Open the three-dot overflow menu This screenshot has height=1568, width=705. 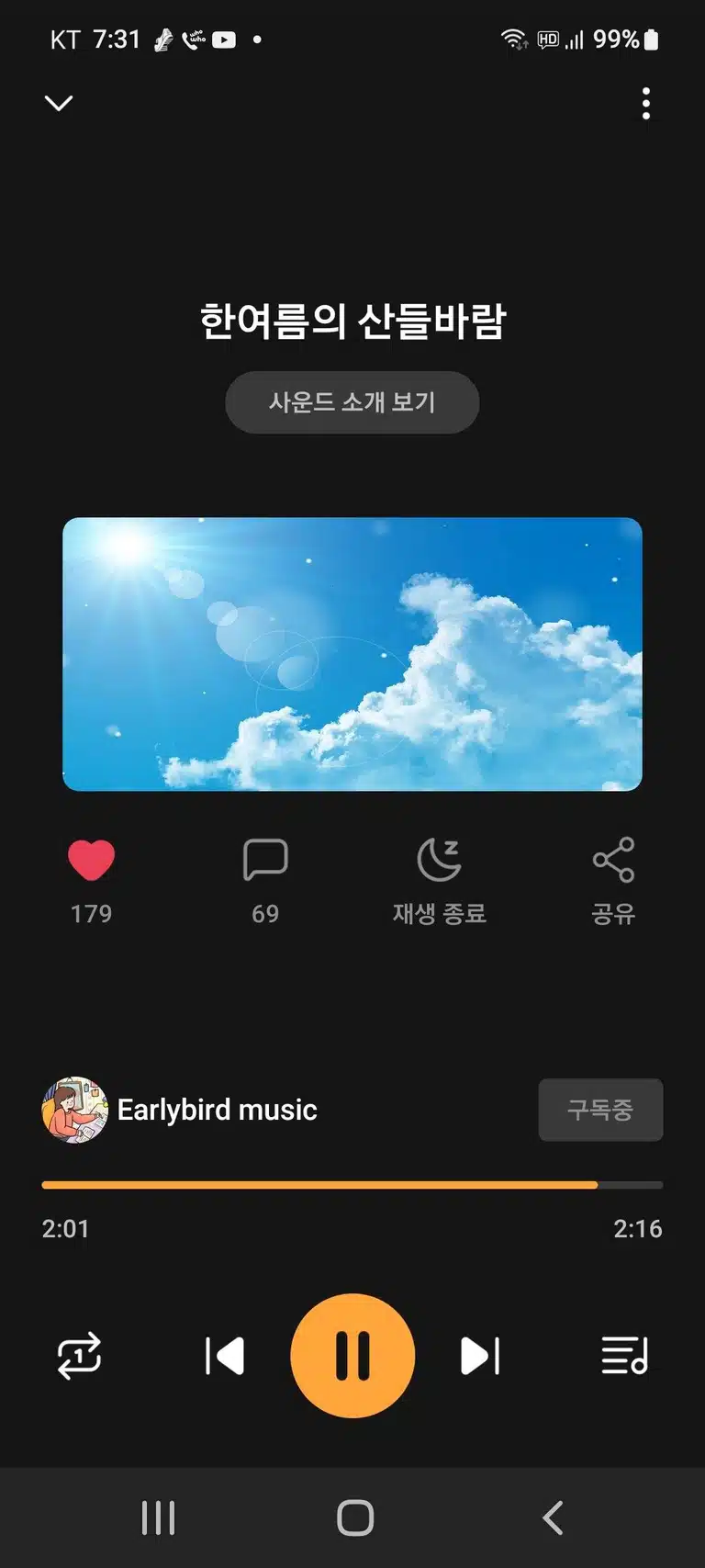tap(646, 104)
